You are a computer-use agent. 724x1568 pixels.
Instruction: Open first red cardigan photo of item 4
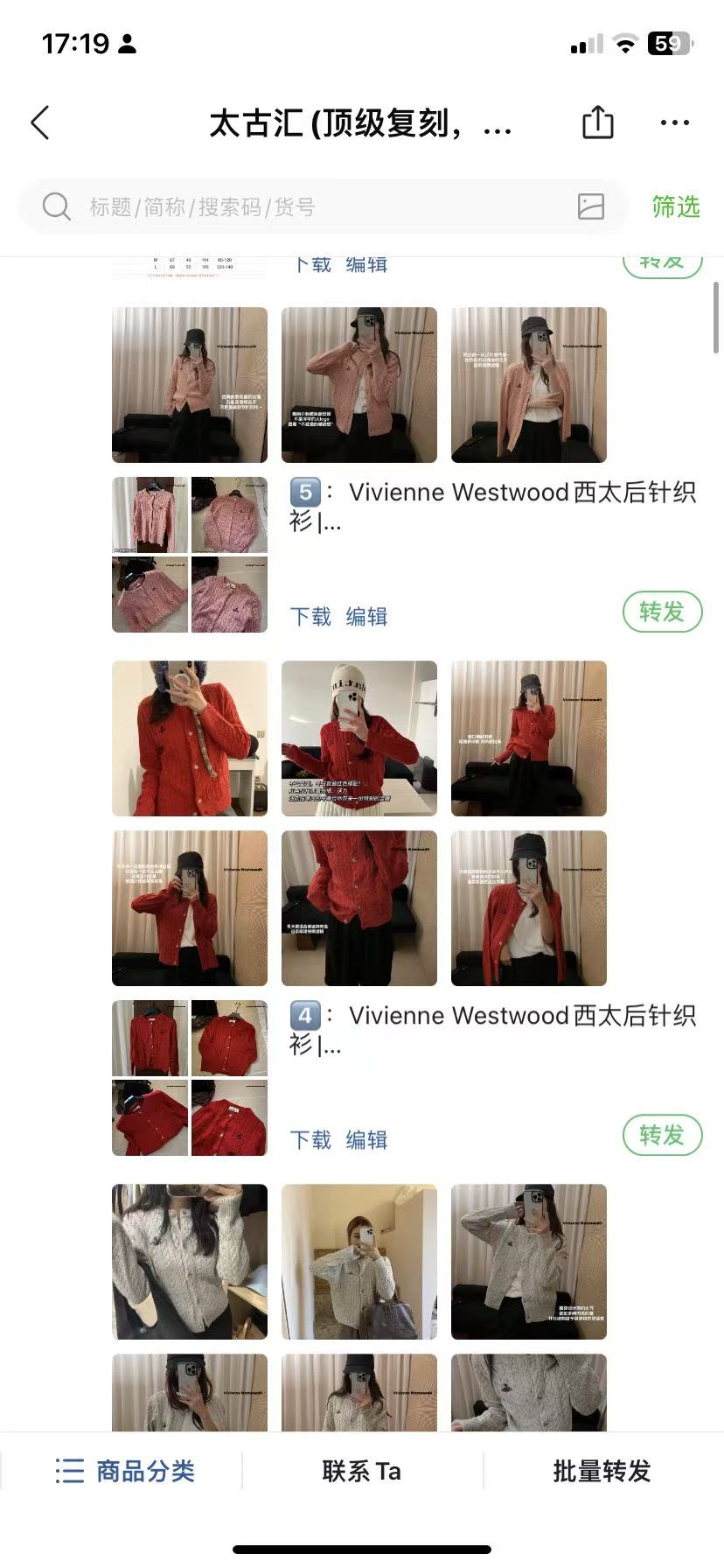[x=190, y=738]
